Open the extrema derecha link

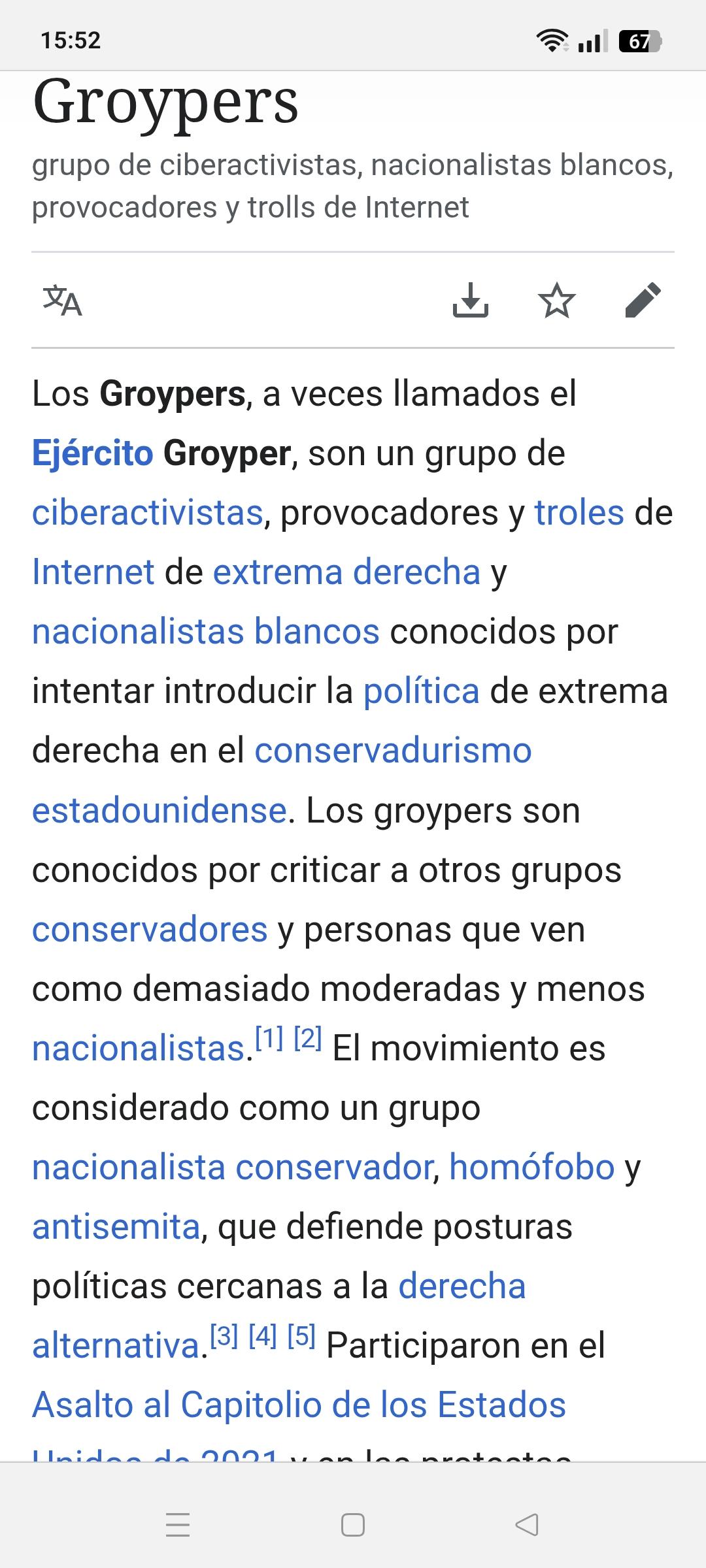tap(346, 572)
